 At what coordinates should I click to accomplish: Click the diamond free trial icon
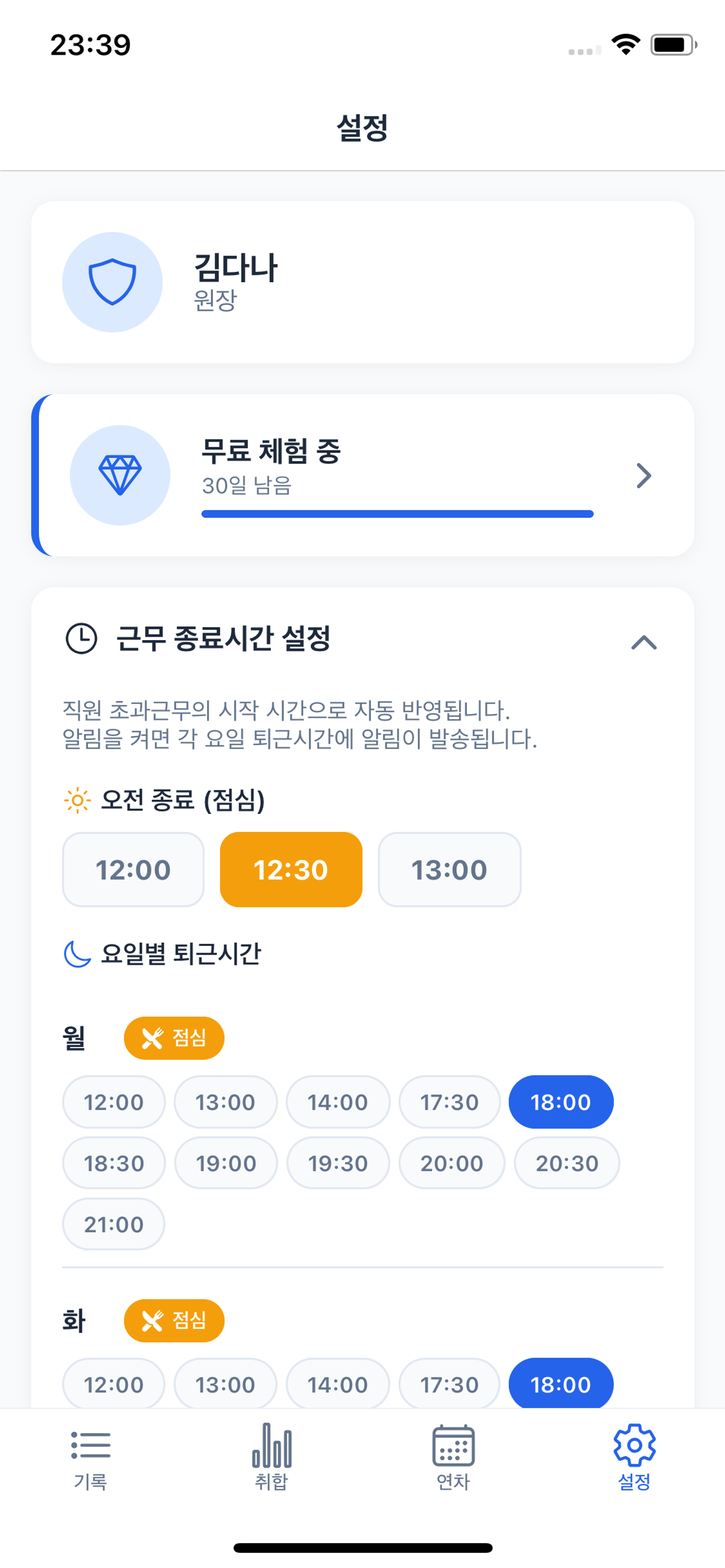tap(121, 475)
